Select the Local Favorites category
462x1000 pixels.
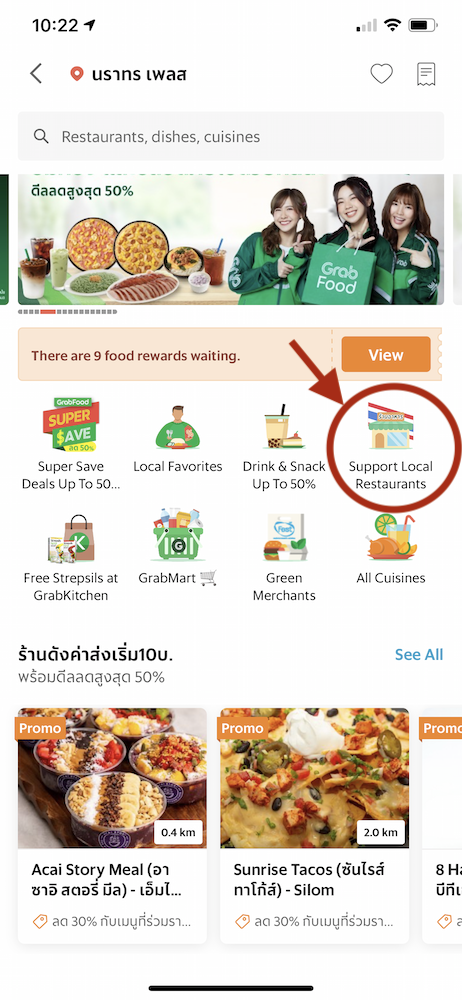[x=177, y=439]
